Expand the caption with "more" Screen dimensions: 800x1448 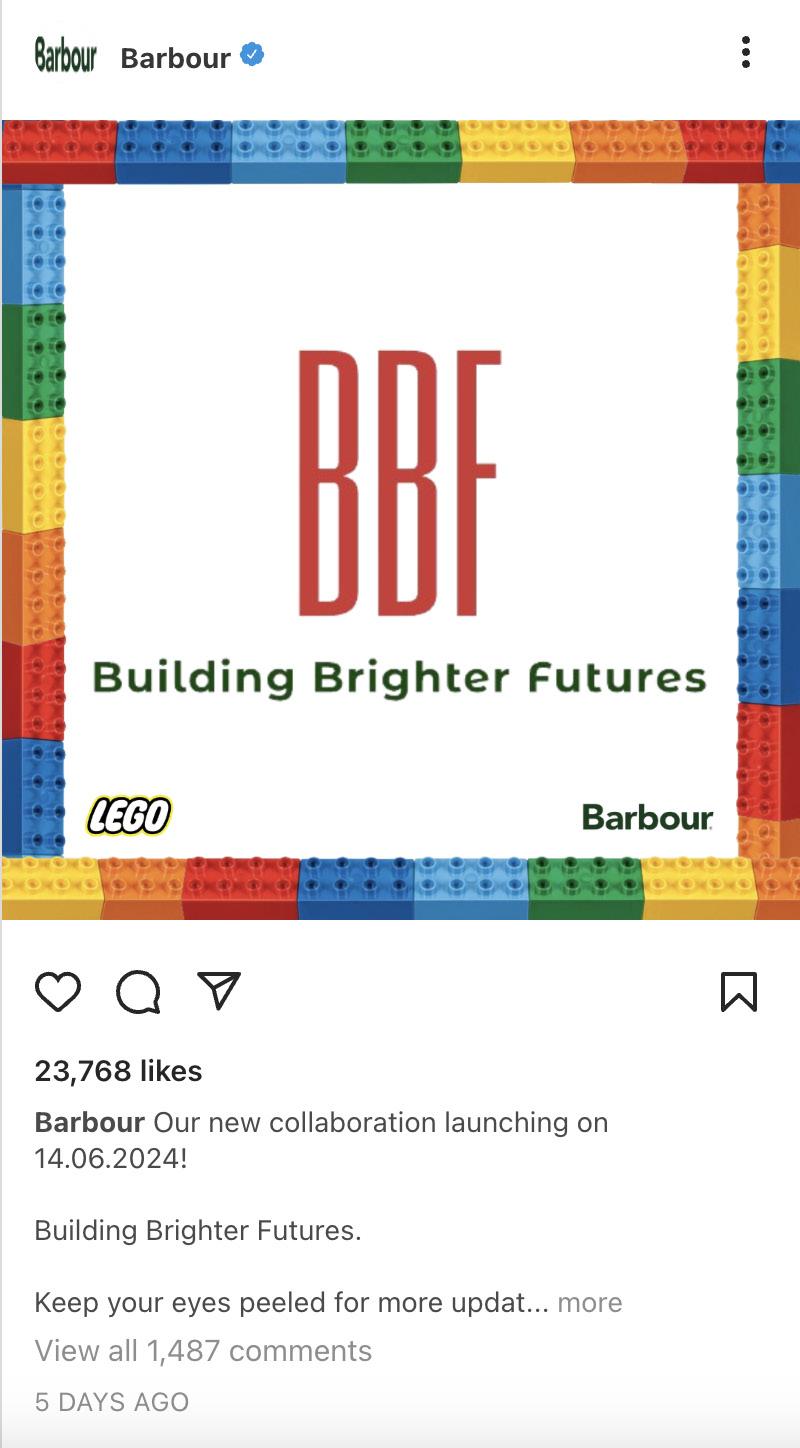(x=589, y=1302)
